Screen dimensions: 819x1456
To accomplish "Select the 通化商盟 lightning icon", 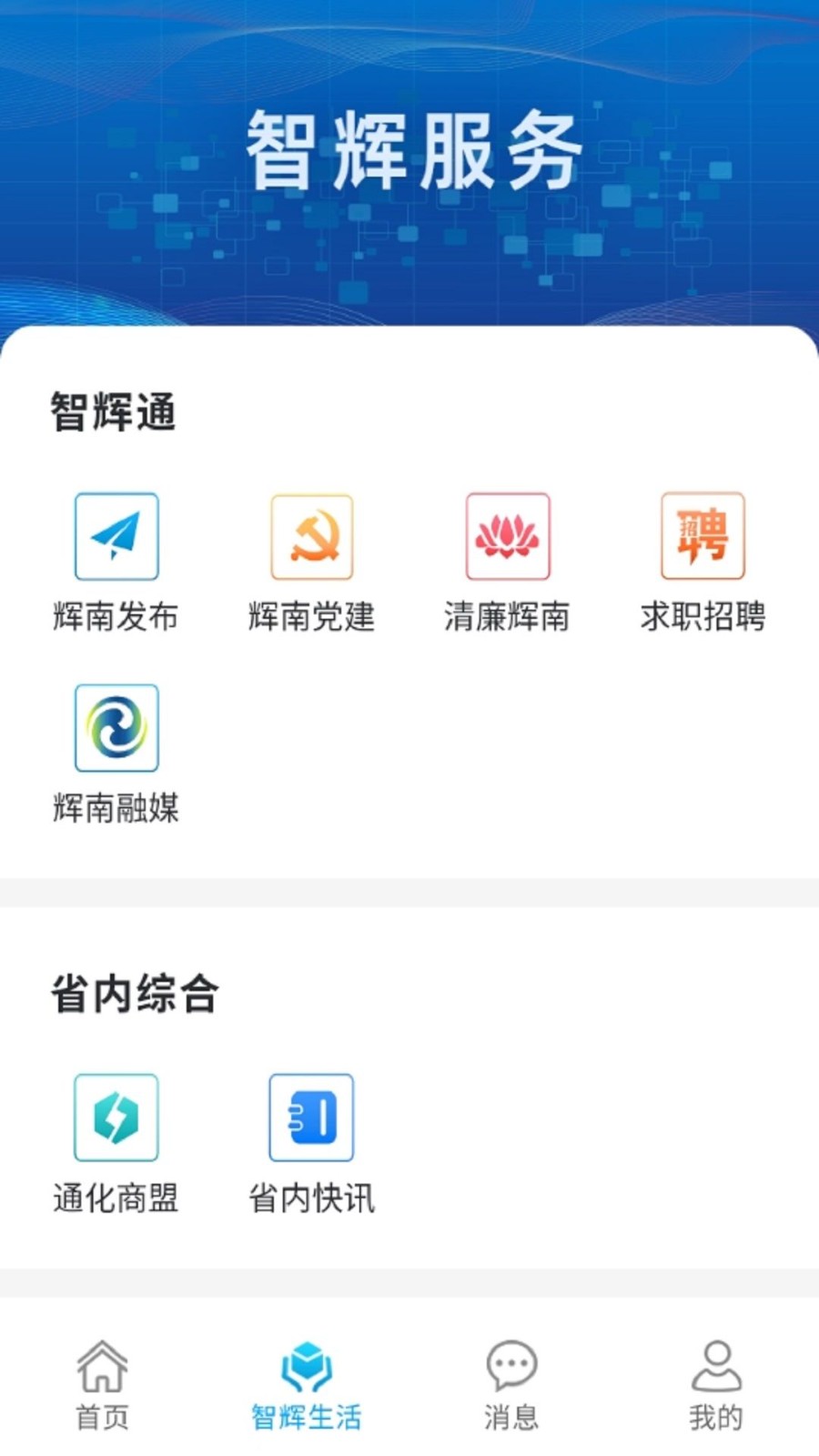I will pos(116,1117).
